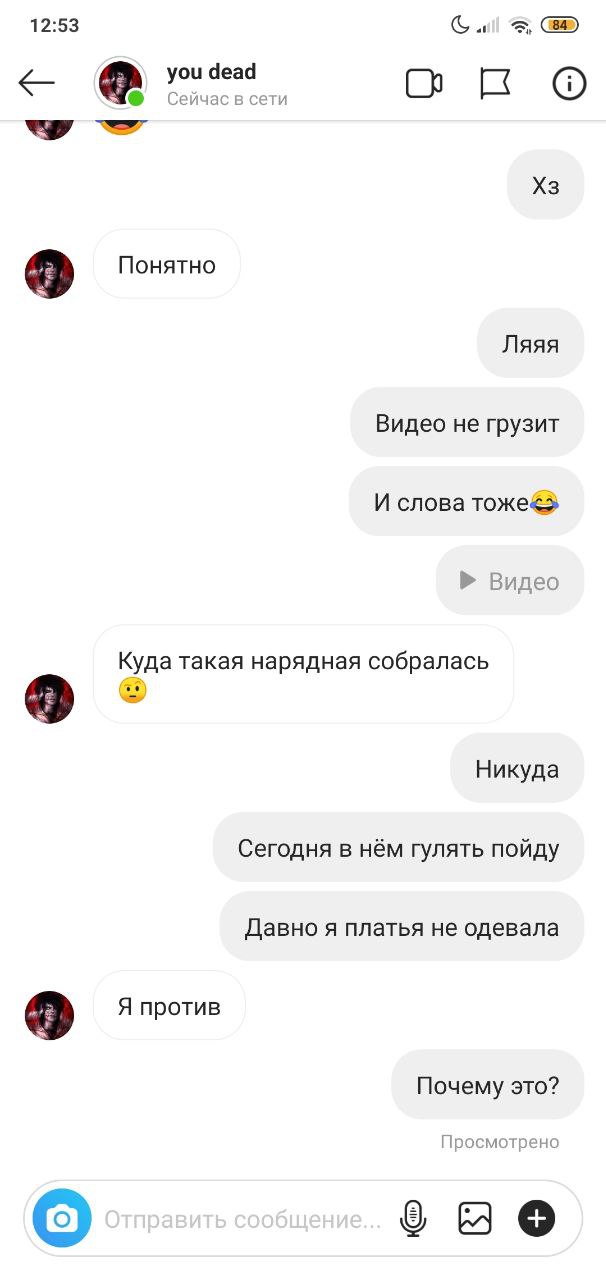Focus the Отправить сообщение text field
Screen dimensions: 606x1280
coord(242,1219)
